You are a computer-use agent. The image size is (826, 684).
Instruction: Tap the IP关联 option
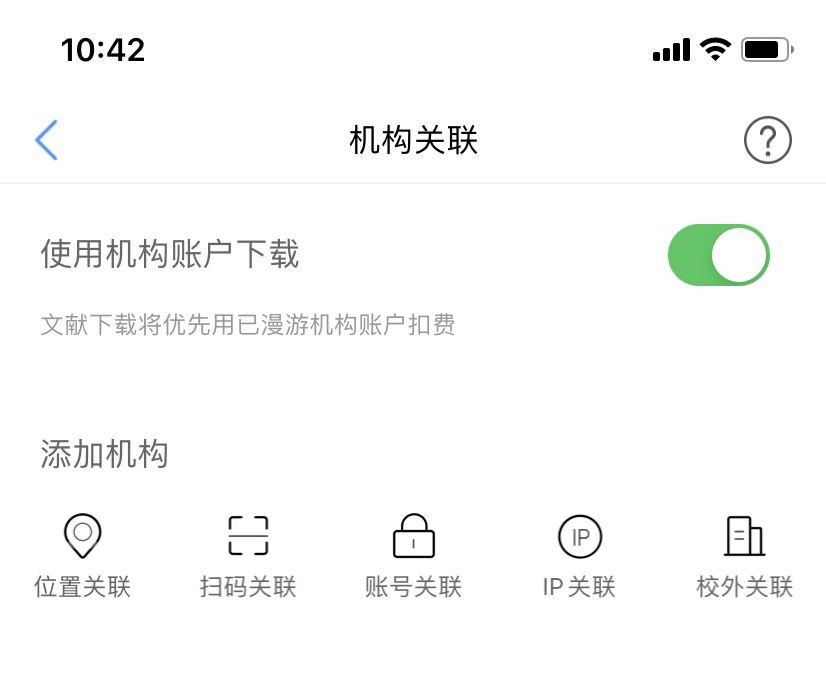tap(579, 556)
